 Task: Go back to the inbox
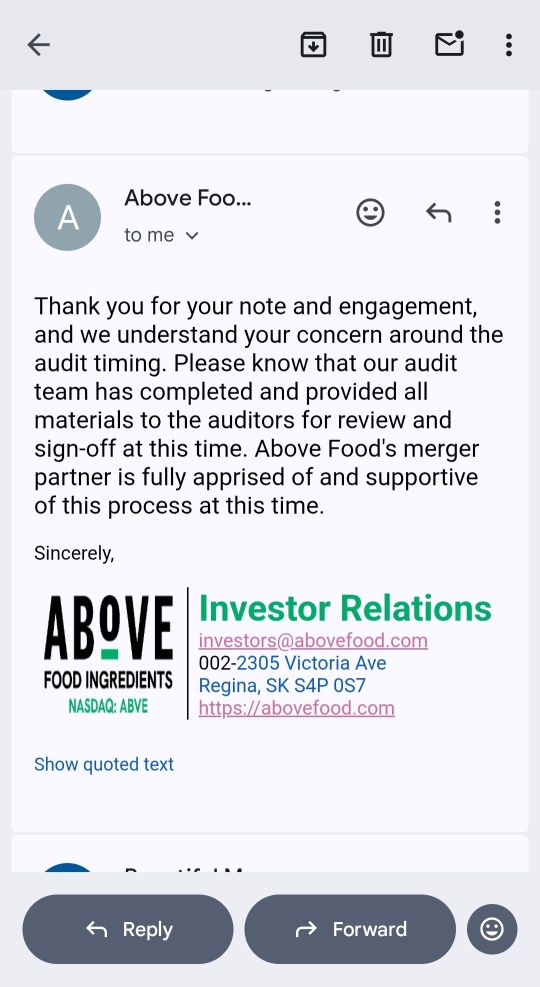[38, 45]
